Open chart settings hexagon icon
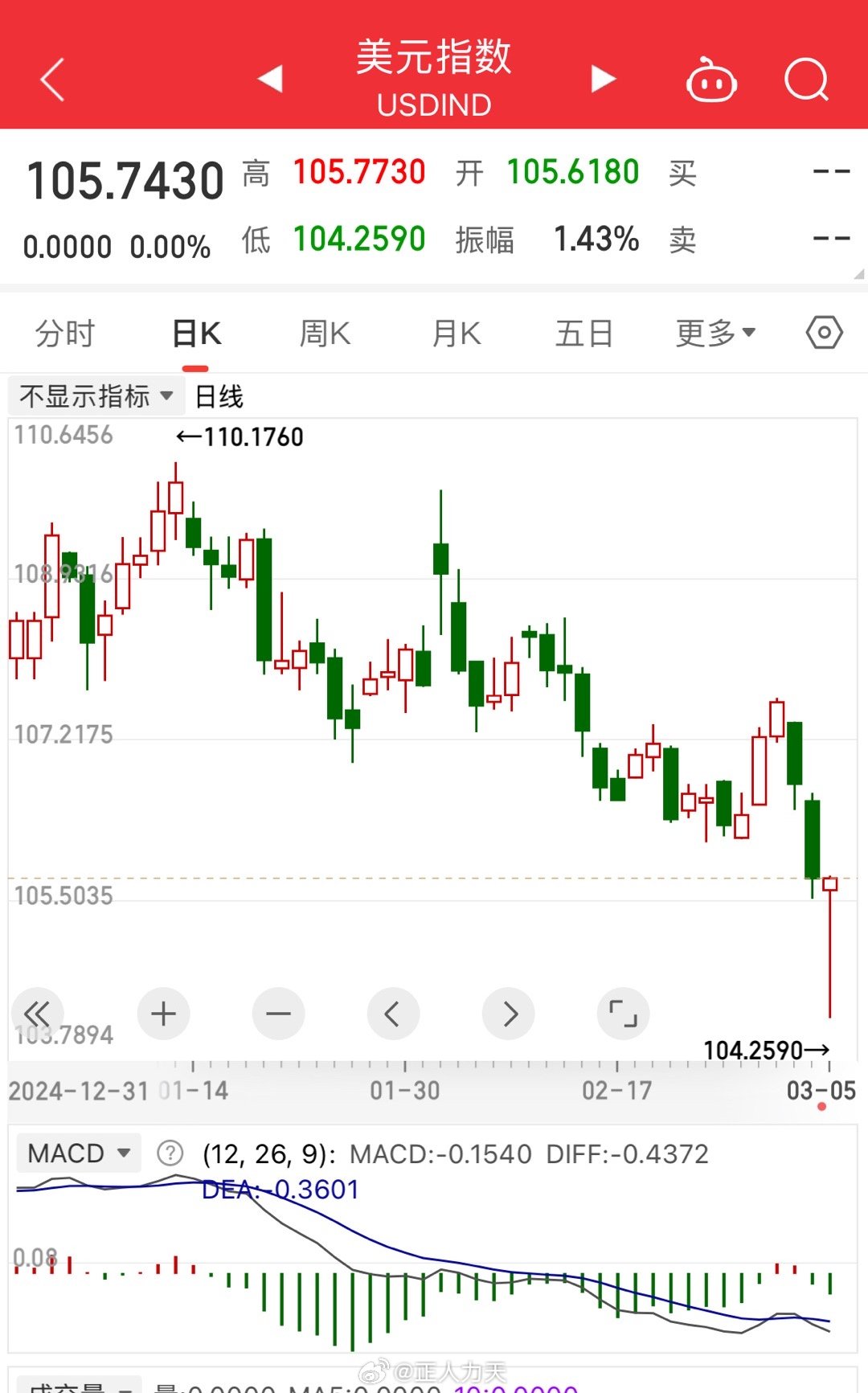 click(824, 332)
